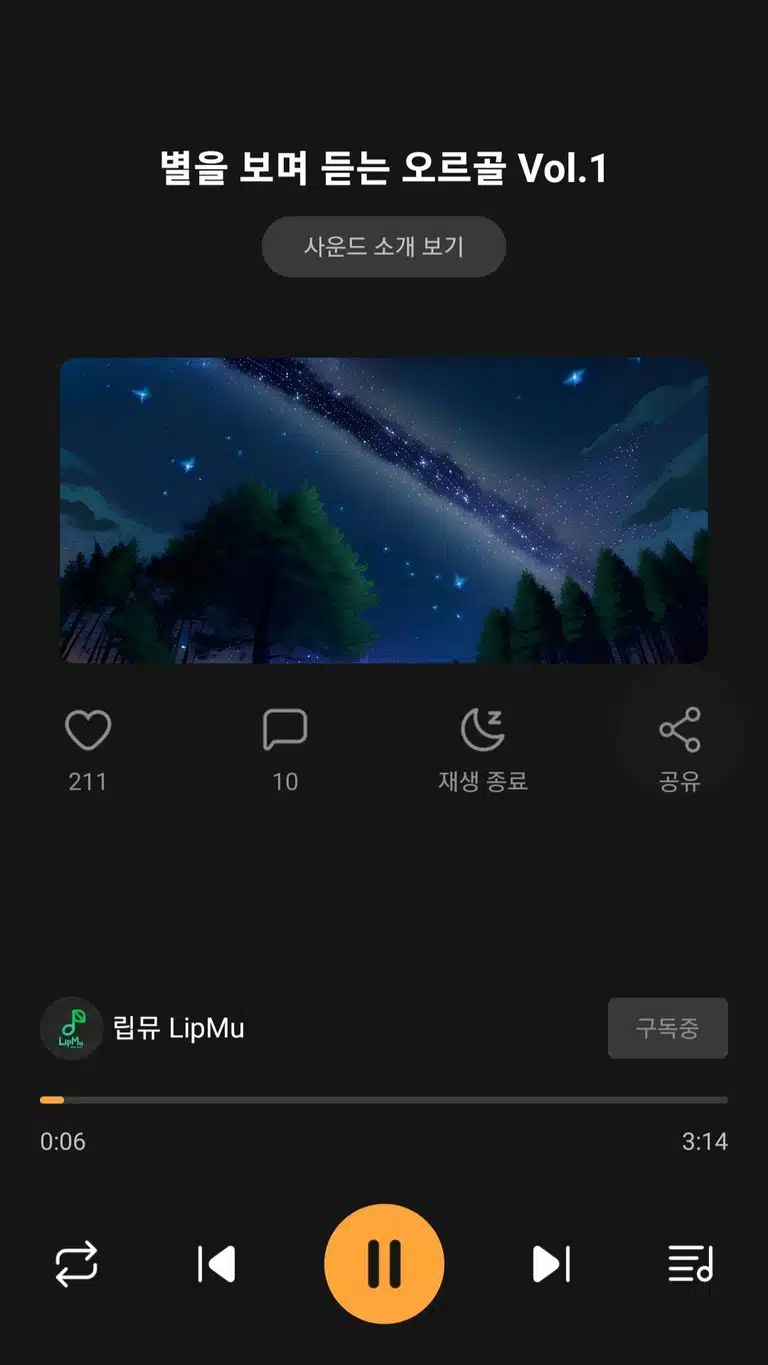Image resolution: width=768 pixels, height=1365 pixels.
Task: Skip to the next track
Action: click(x=551, y=1264)
